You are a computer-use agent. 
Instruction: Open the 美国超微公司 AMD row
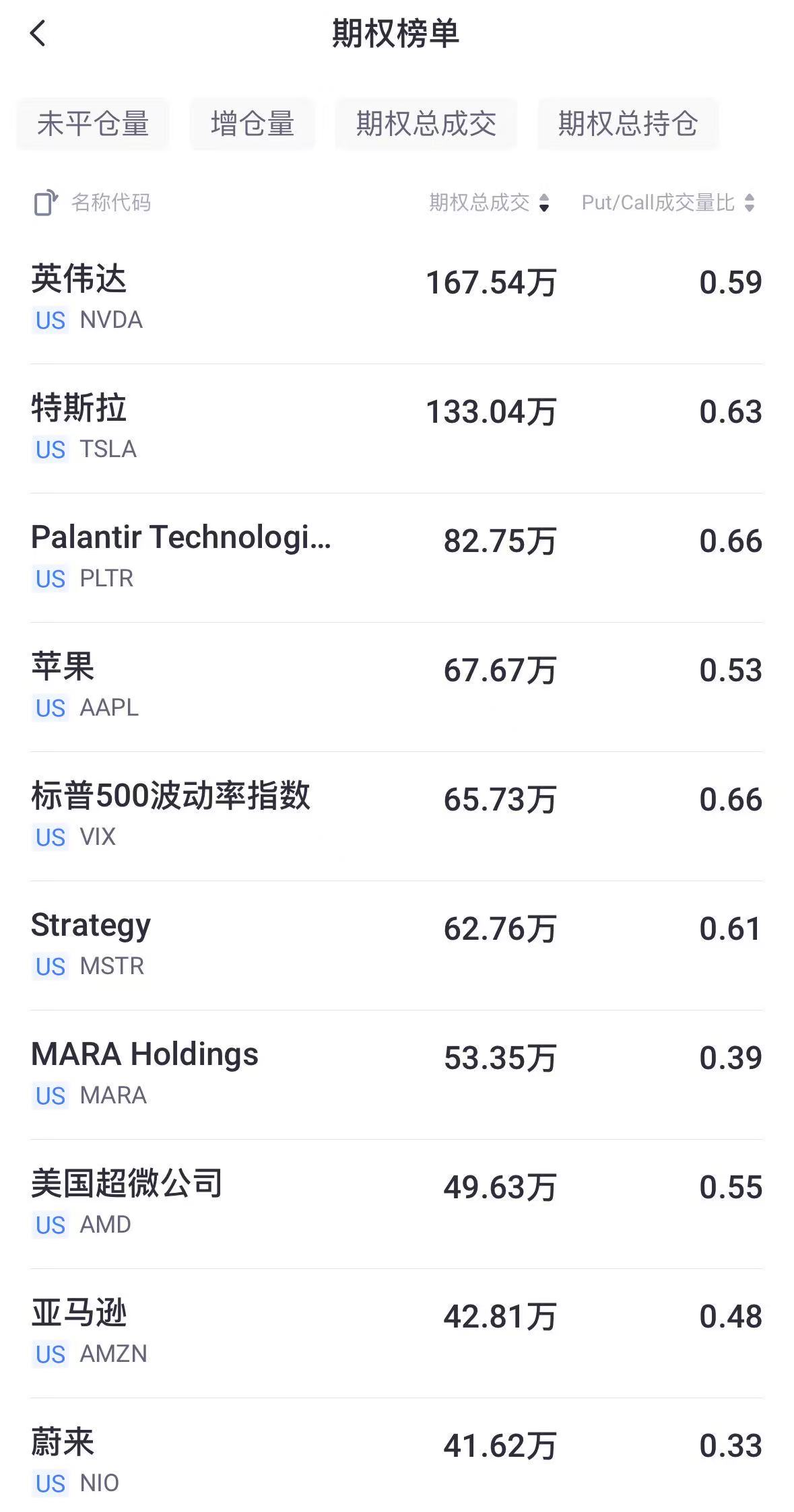[x=397, y=1204]
